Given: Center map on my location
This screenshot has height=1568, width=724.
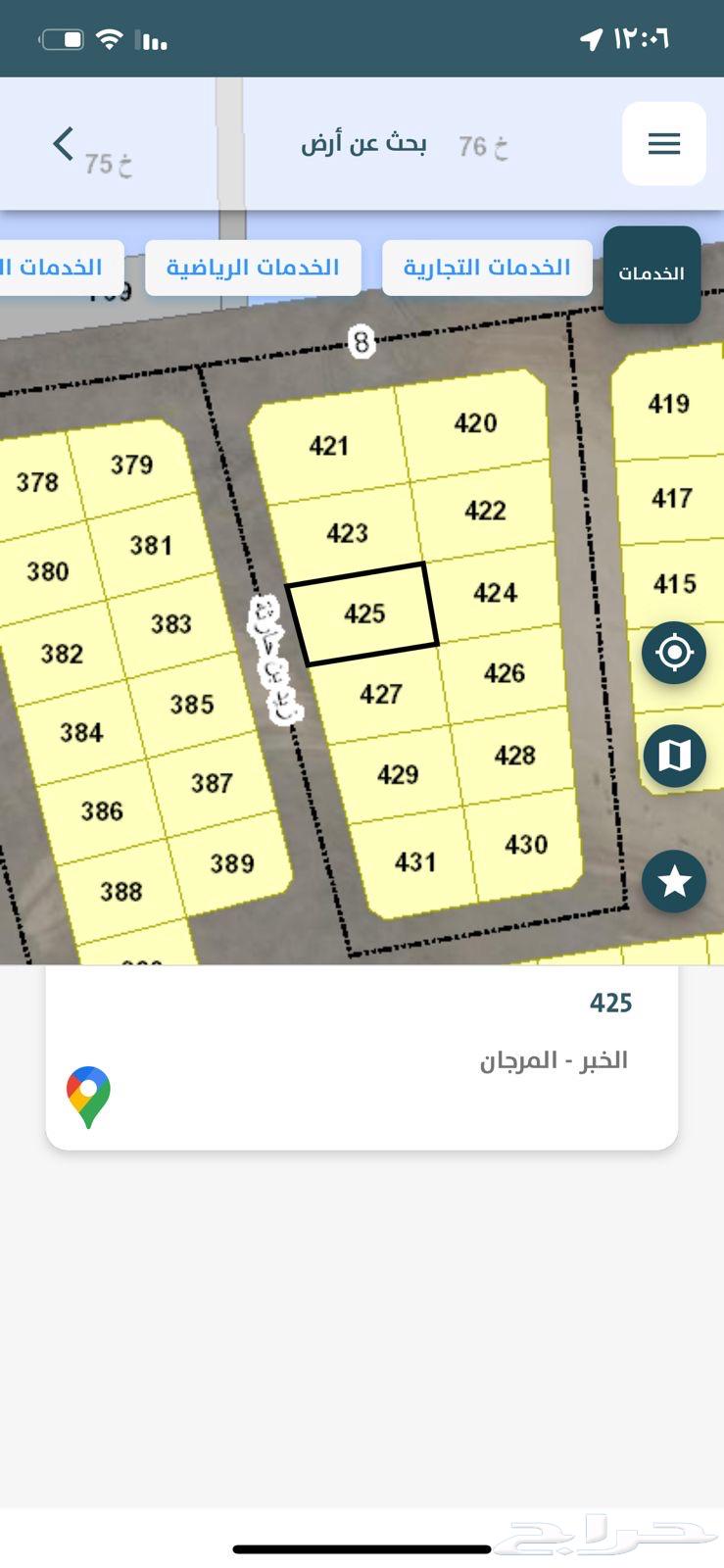Looking at the screenshot, I should [674, 652].
